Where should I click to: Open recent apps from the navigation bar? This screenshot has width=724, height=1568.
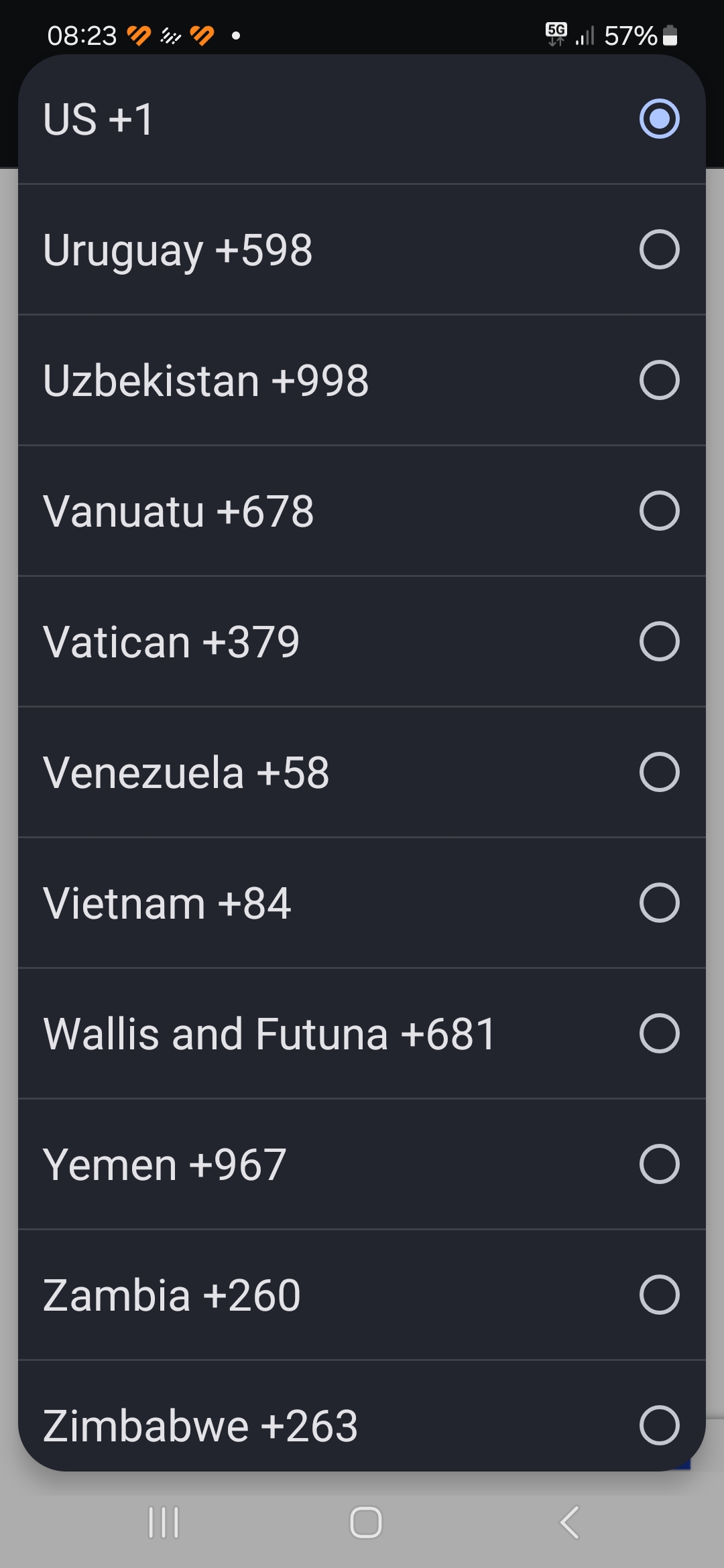[164, 1522]
